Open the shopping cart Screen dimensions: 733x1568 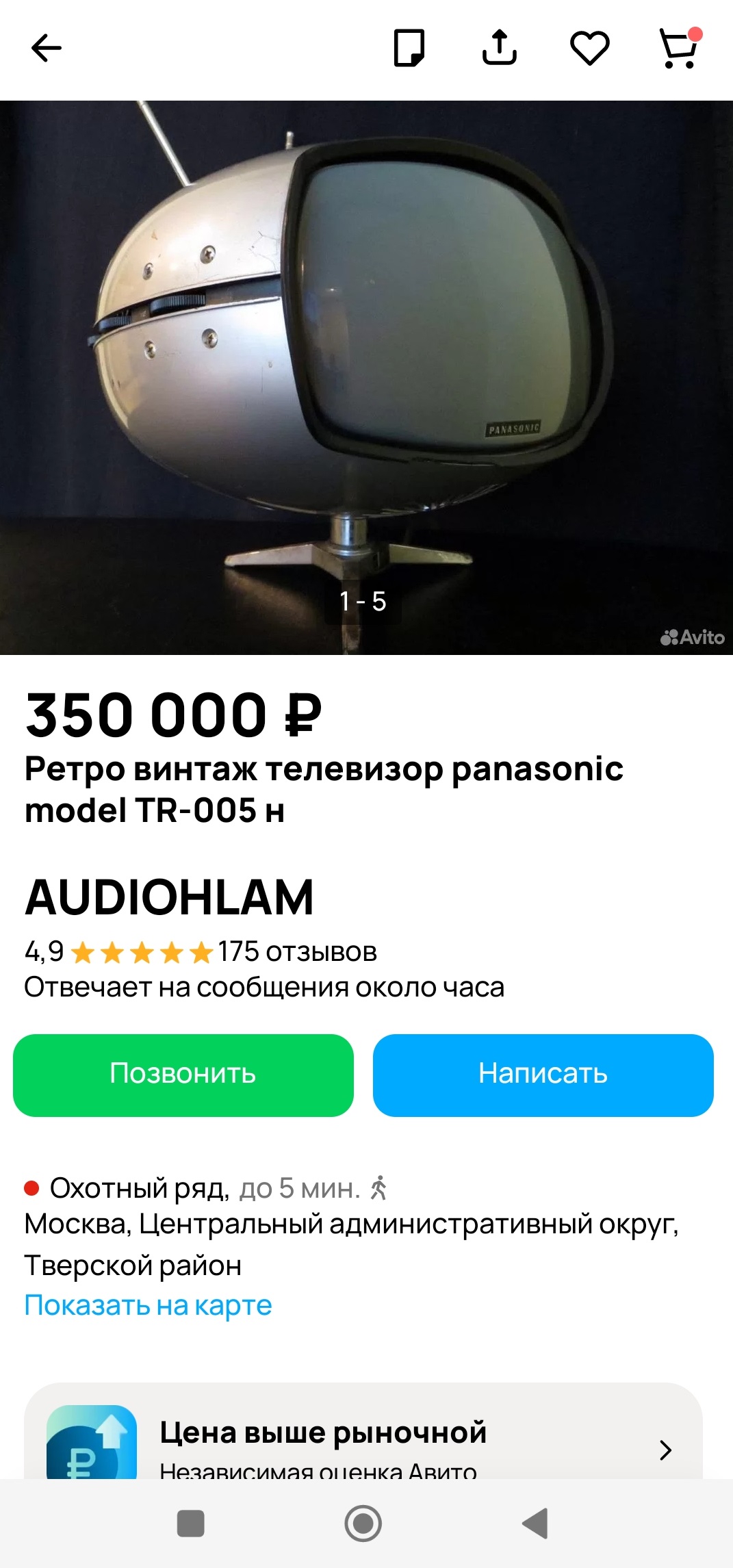[x=680, y=48]
